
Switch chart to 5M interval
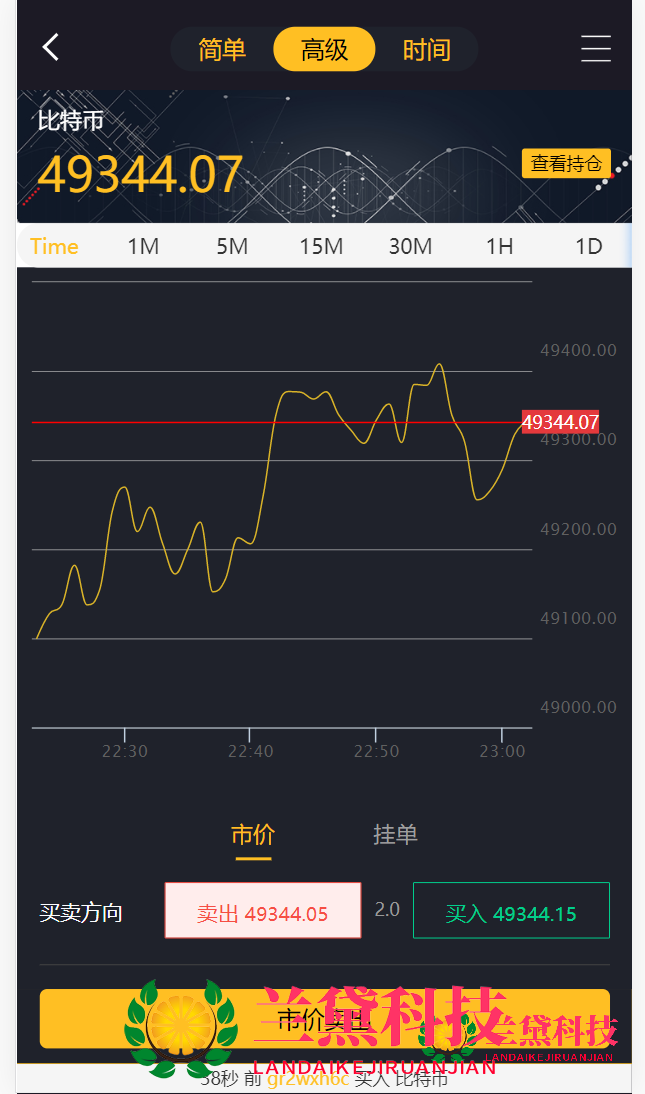(232, 246)
